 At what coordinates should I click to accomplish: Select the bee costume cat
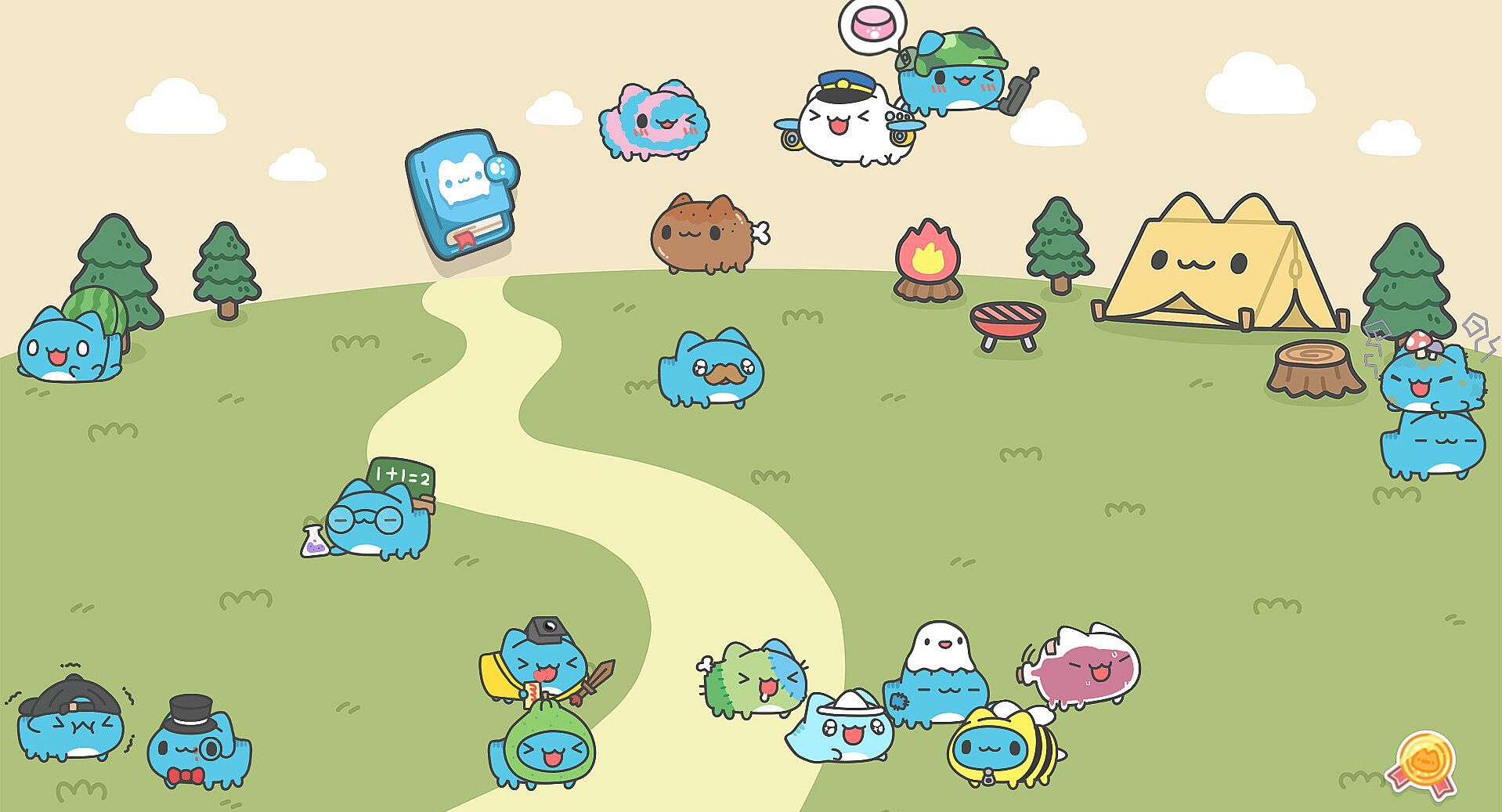(x=1002, y=748)
